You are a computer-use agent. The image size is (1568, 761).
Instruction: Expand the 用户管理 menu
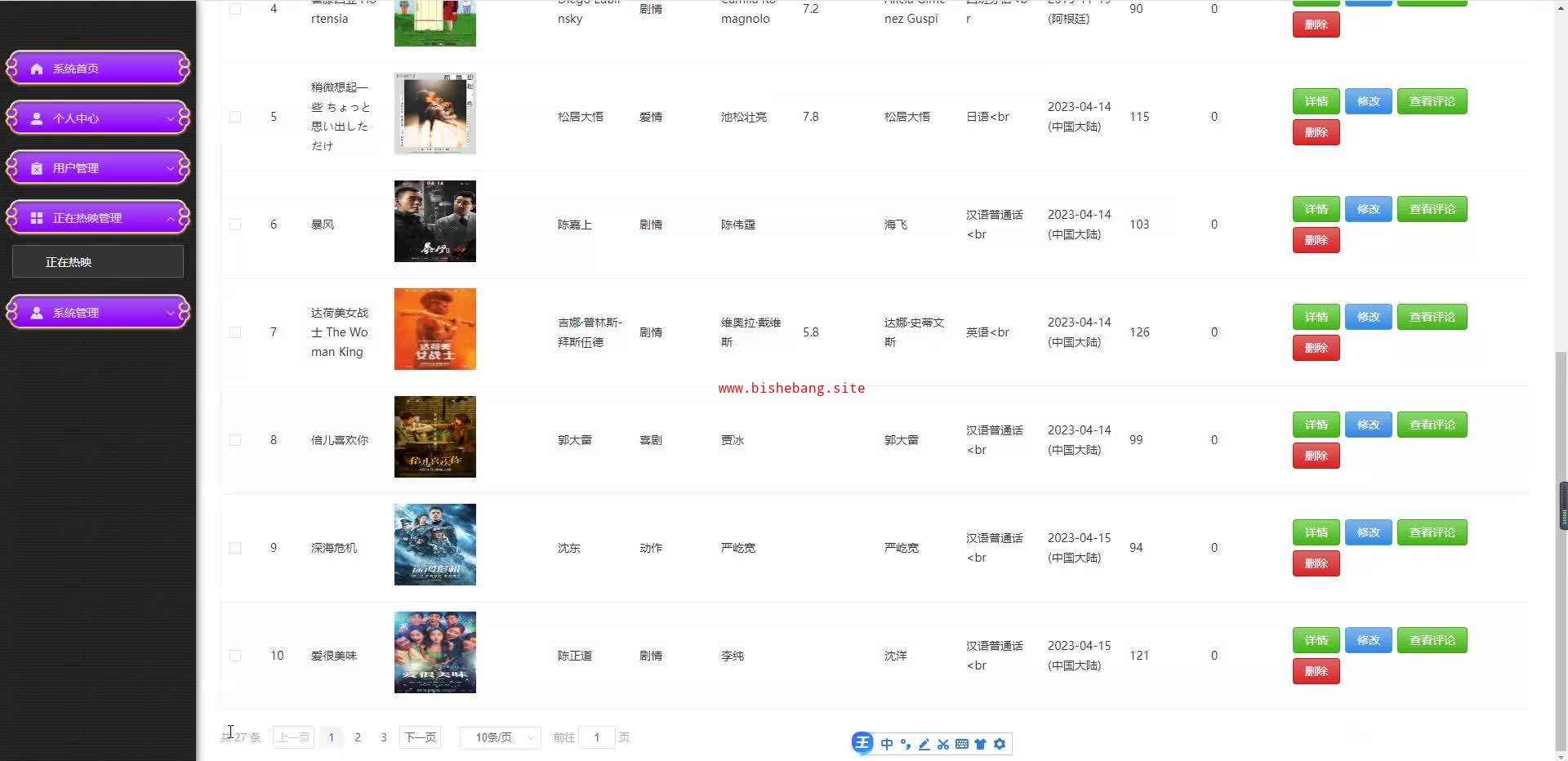(x=98, y=168)
